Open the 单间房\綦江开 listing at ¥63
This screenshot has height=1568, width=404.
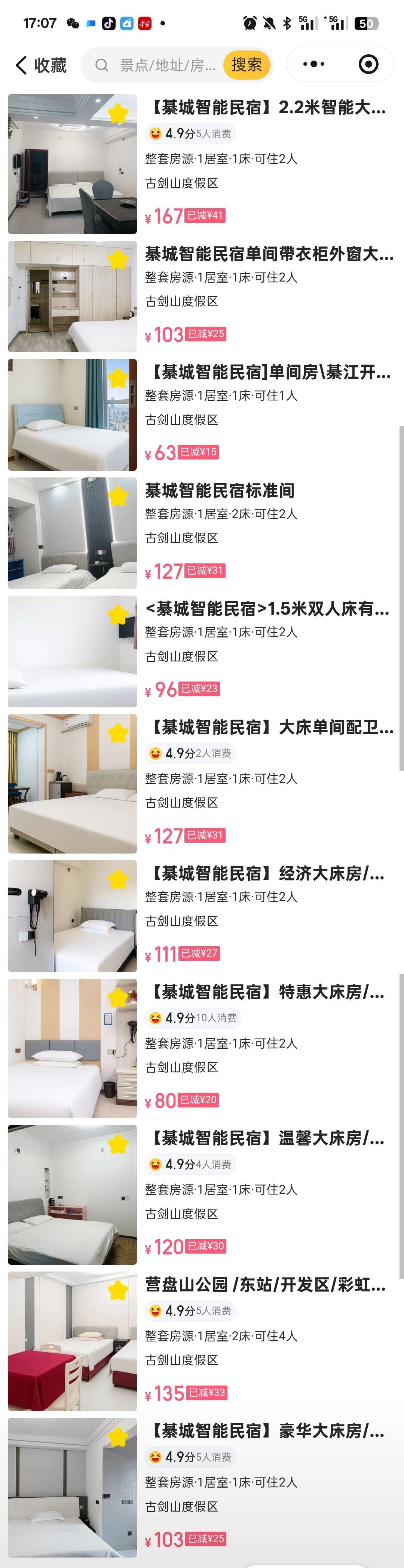click(267, 372)
